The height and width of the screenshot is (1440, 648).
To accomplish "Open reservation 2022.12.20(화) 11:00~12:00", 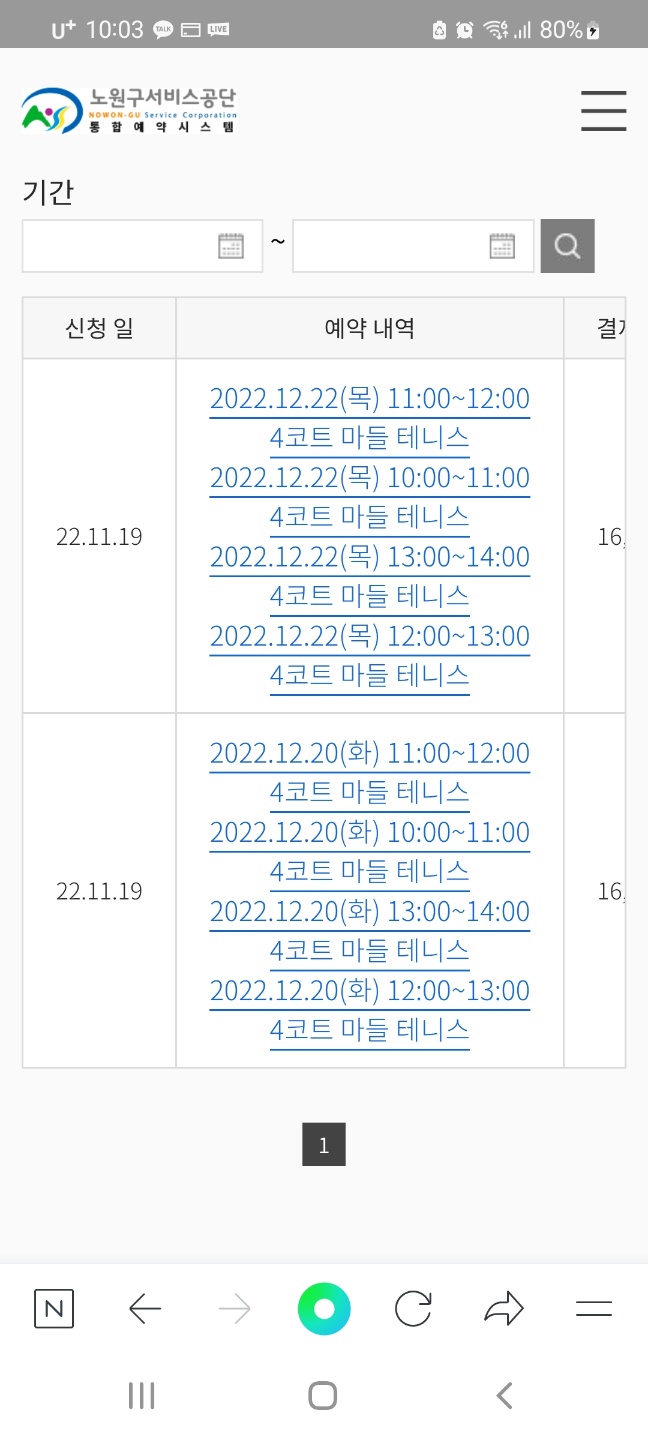I will (369, 753).
